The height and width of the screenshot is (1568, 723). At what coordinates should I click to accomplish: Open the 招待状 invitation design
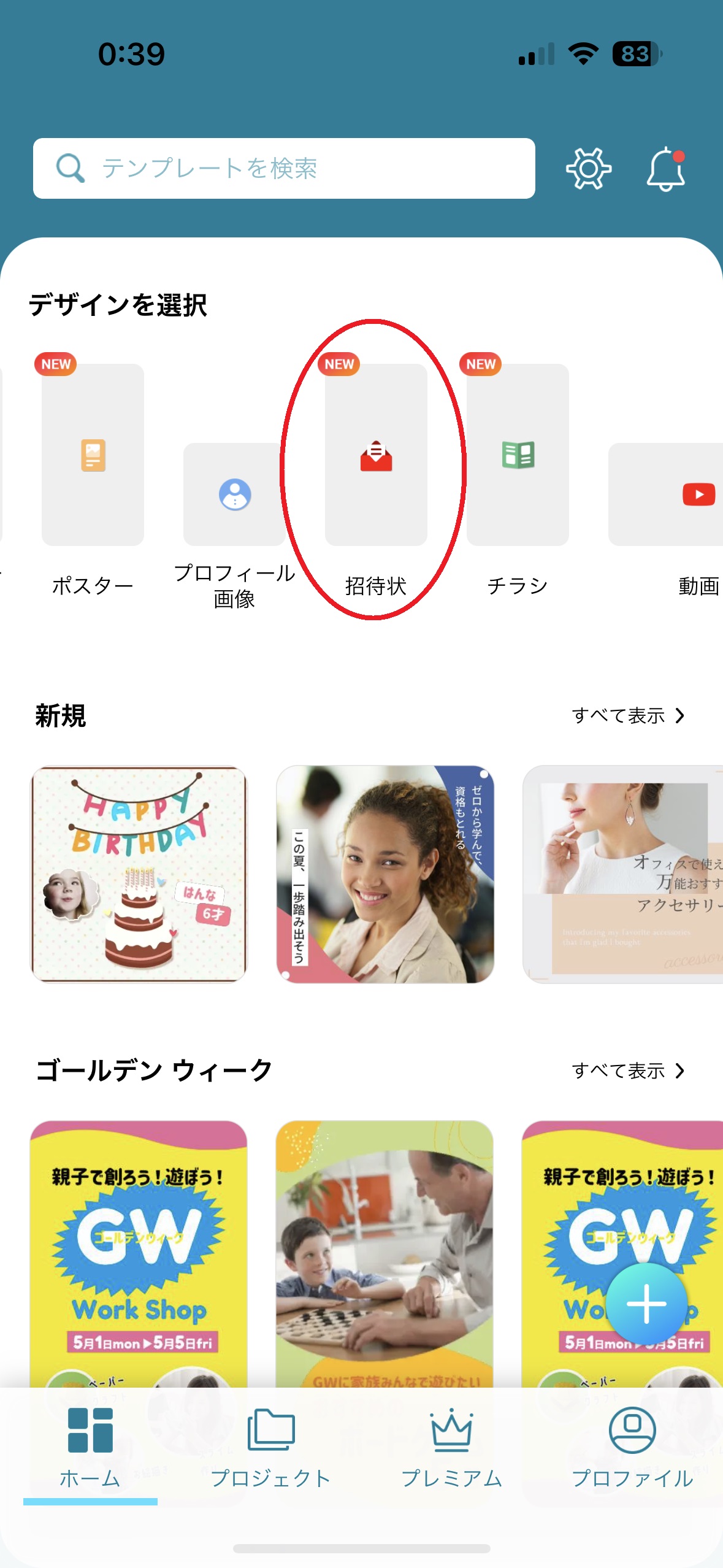coord(376,455)
